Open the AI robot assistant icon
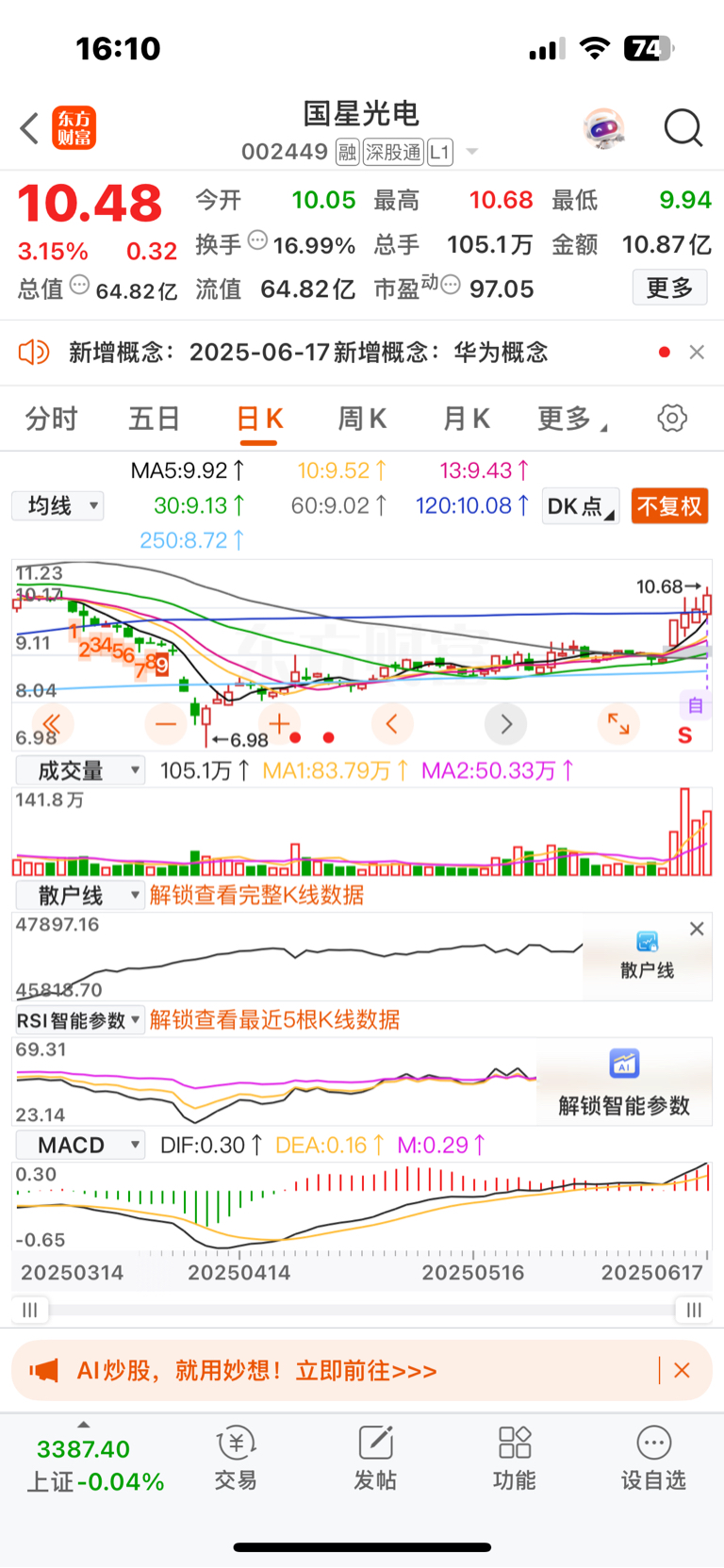The height and width of the screenshot is (1568, 724). point(604,128)
